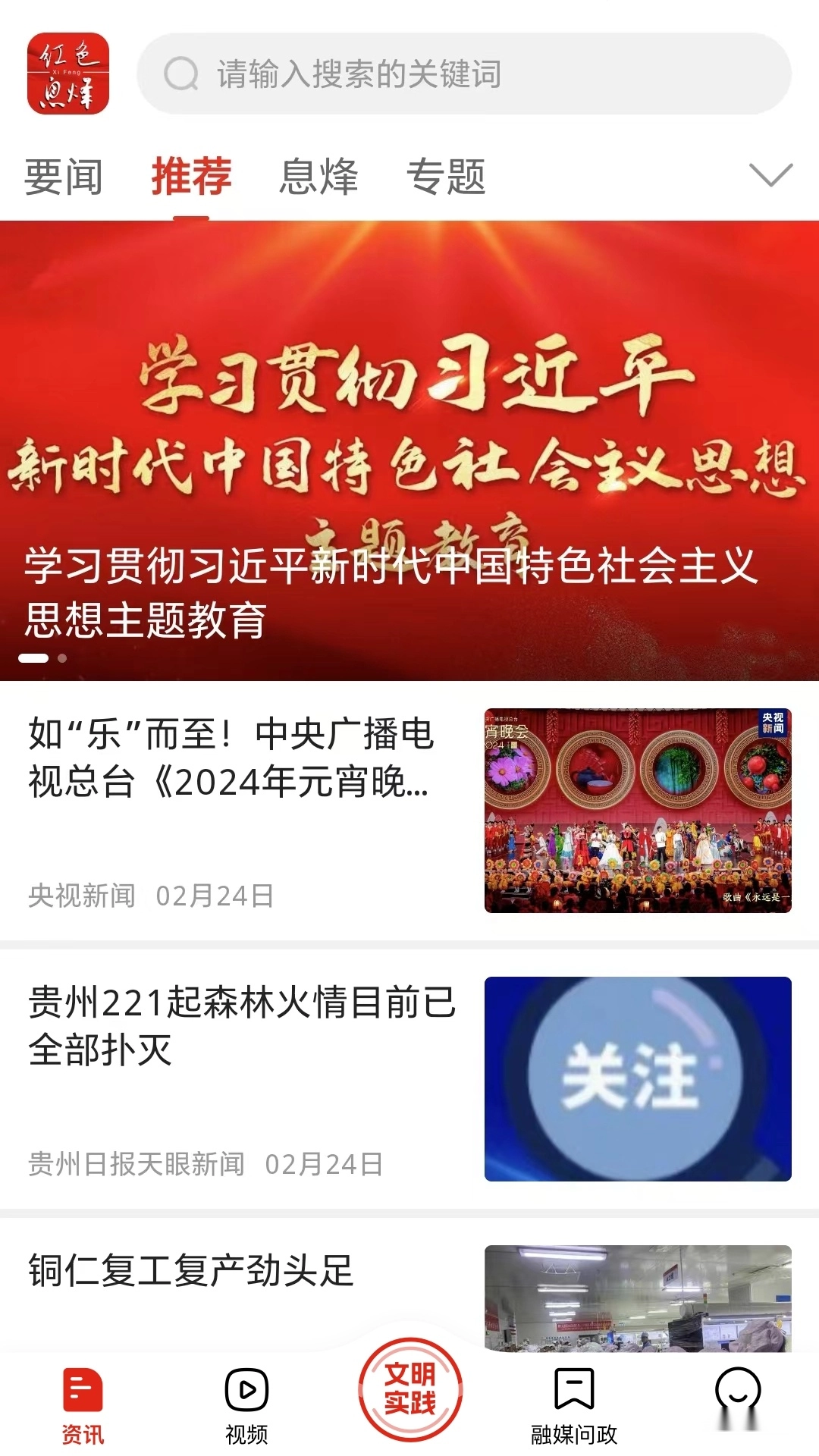Expand the channel list with the chevron arrow

771,174
